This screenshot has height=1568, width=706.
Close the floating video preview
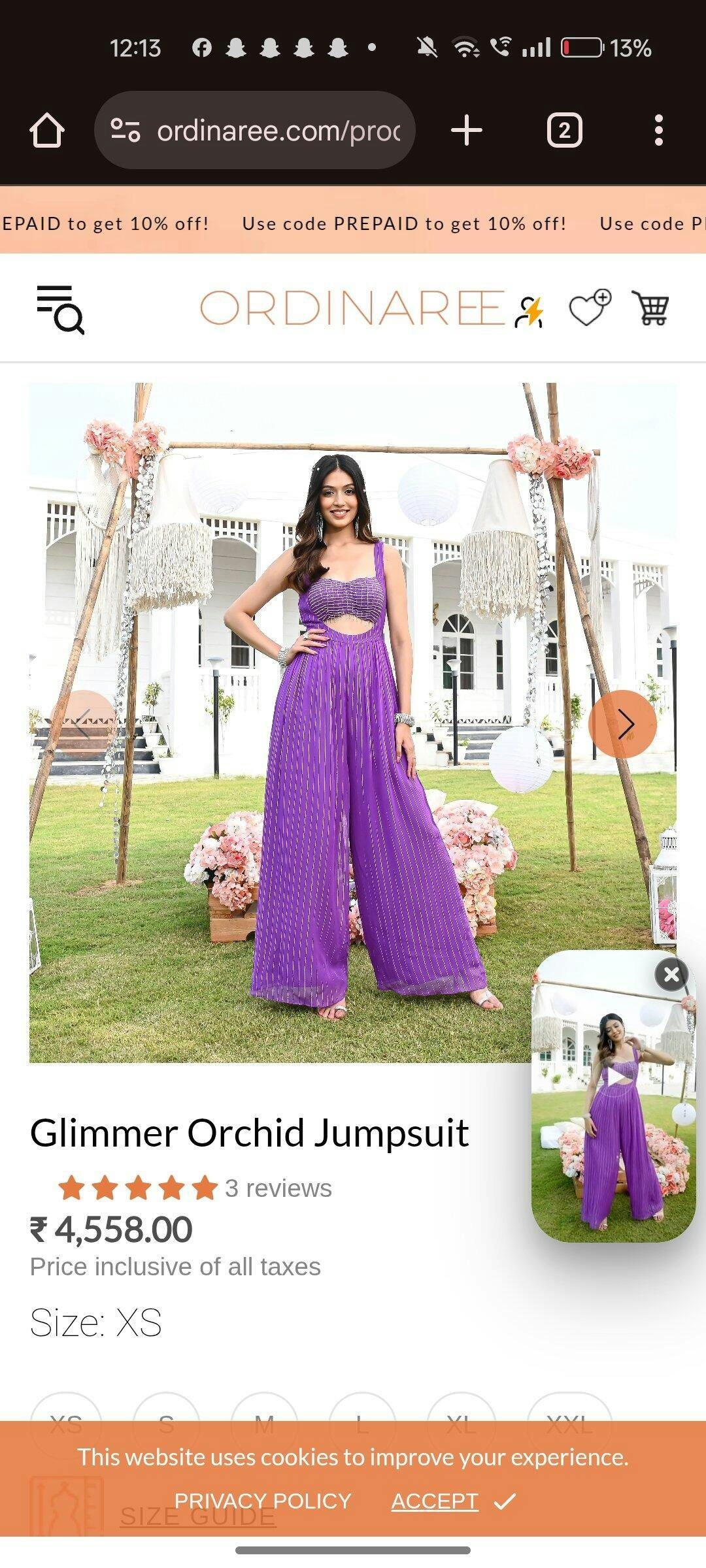(x=671, y=975)
